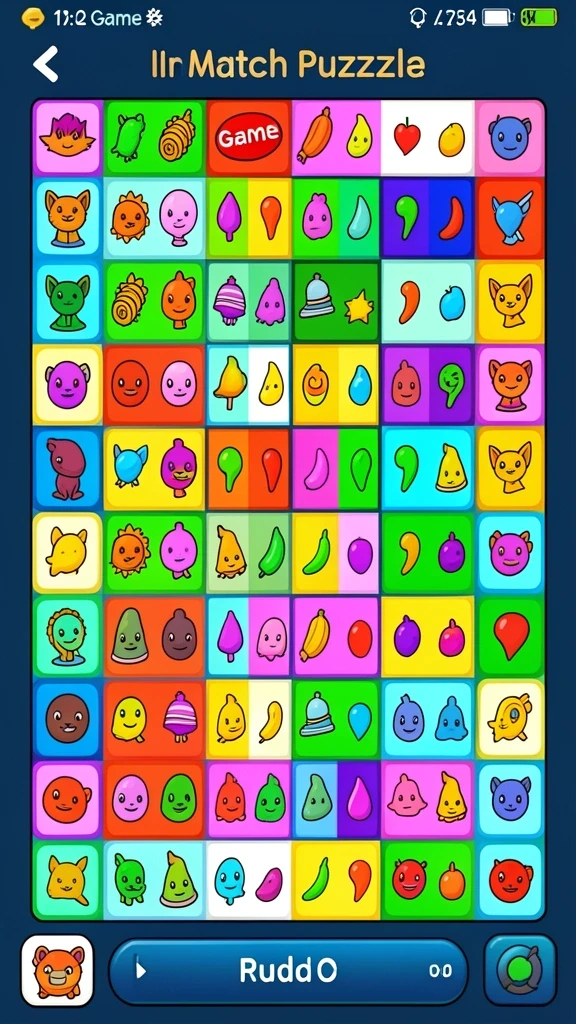Select the pink tile with purple-haired fox
The width and height of the screenshot is (576, 1024).
(x=68, y=138)
